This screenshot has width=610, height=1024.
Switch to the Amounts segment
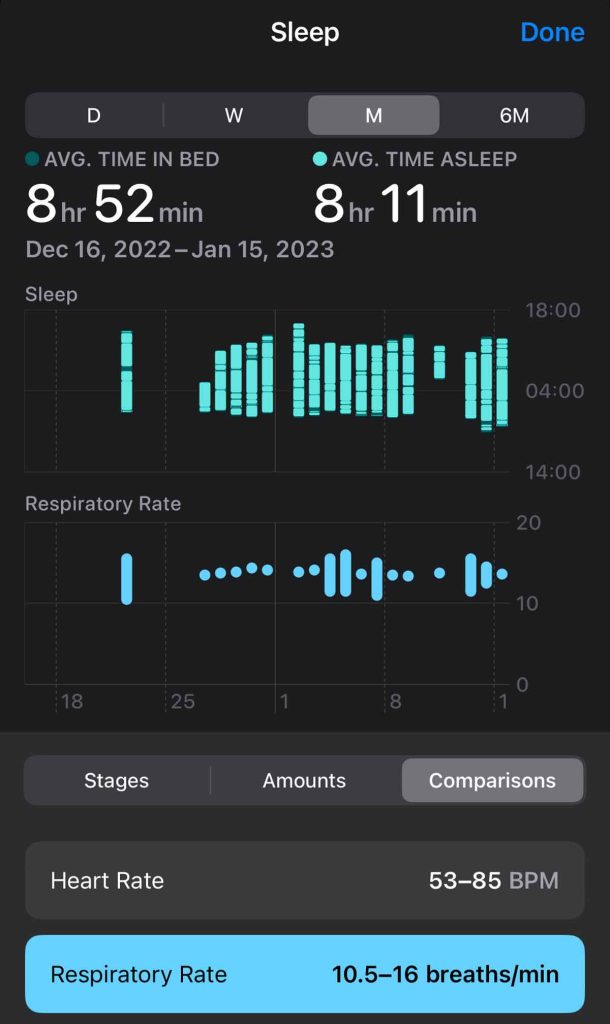[x=304, y=781]
